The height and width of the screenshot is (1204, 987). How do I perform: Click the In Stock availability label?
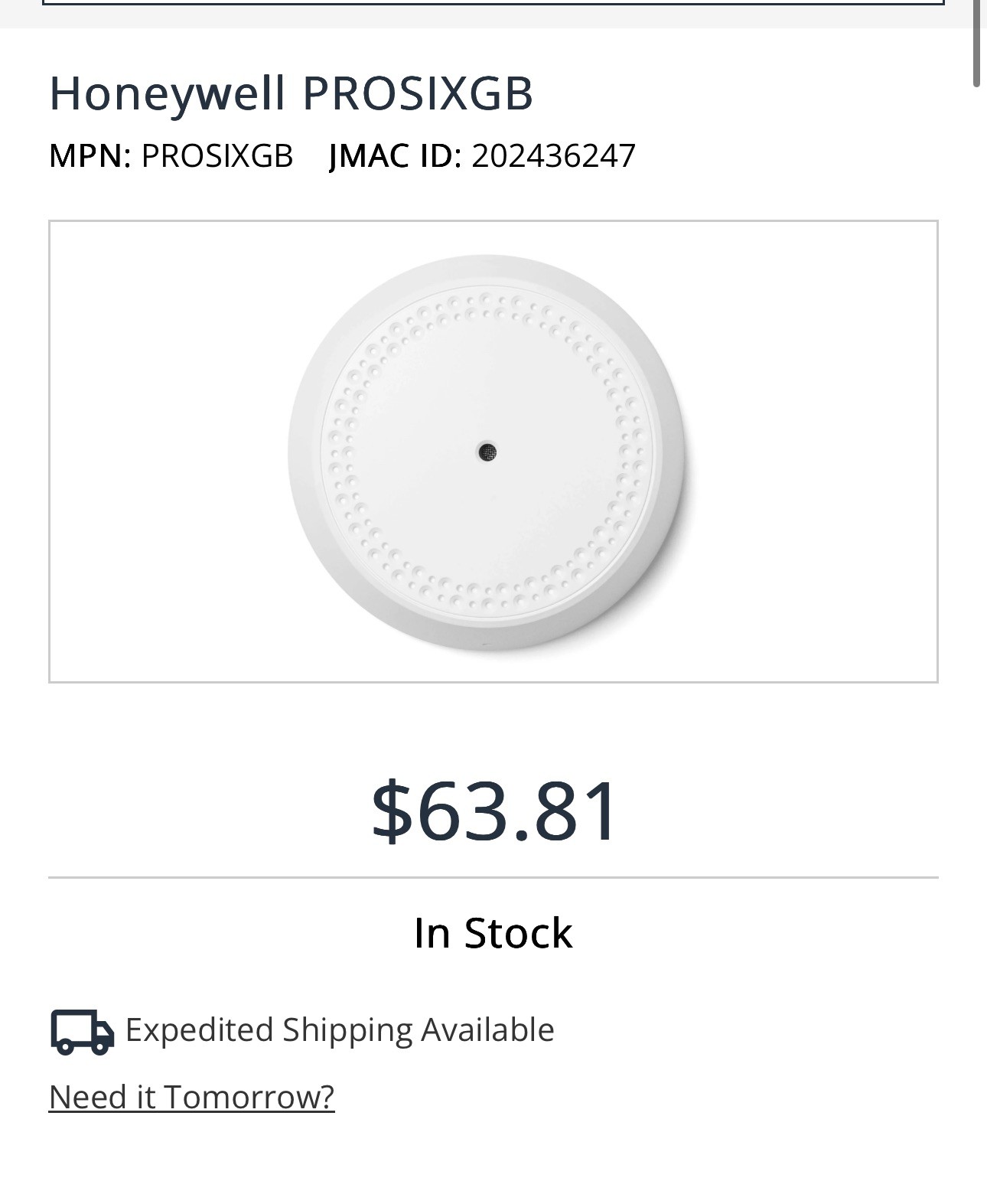click(493, 932)
